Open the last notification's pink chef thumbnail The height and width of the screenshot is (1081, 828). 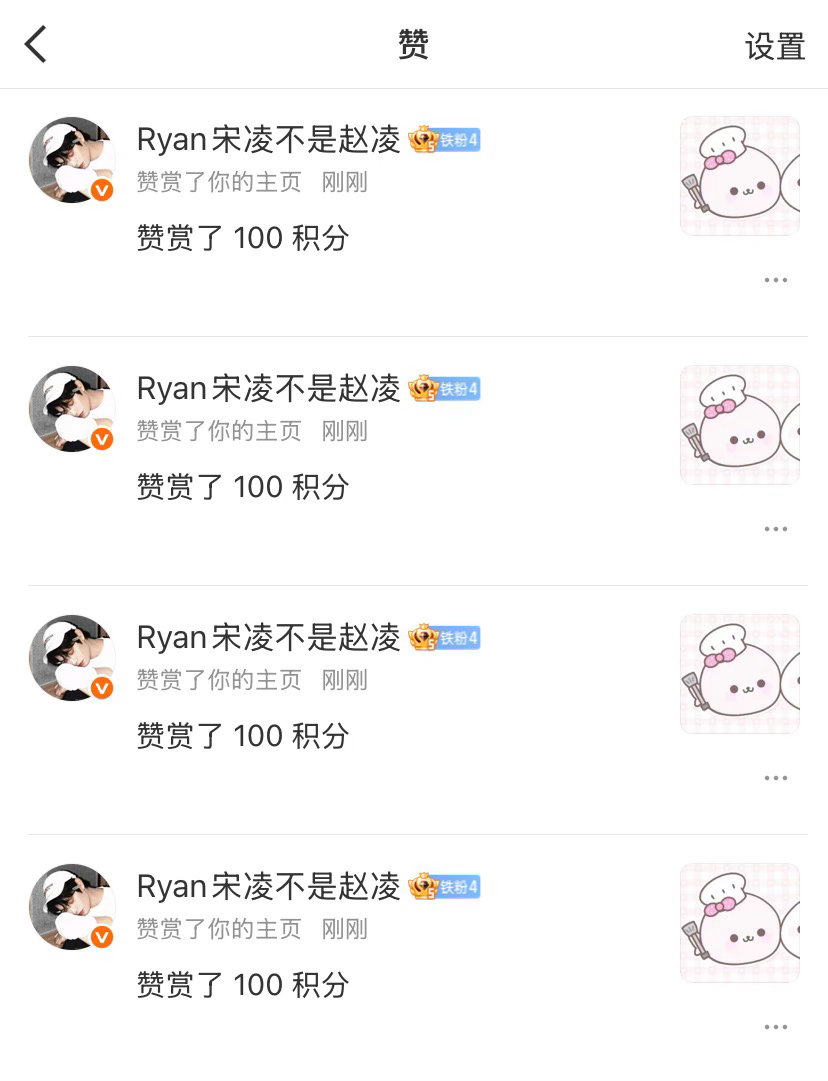pyautogui.click(x=740, y=922)
